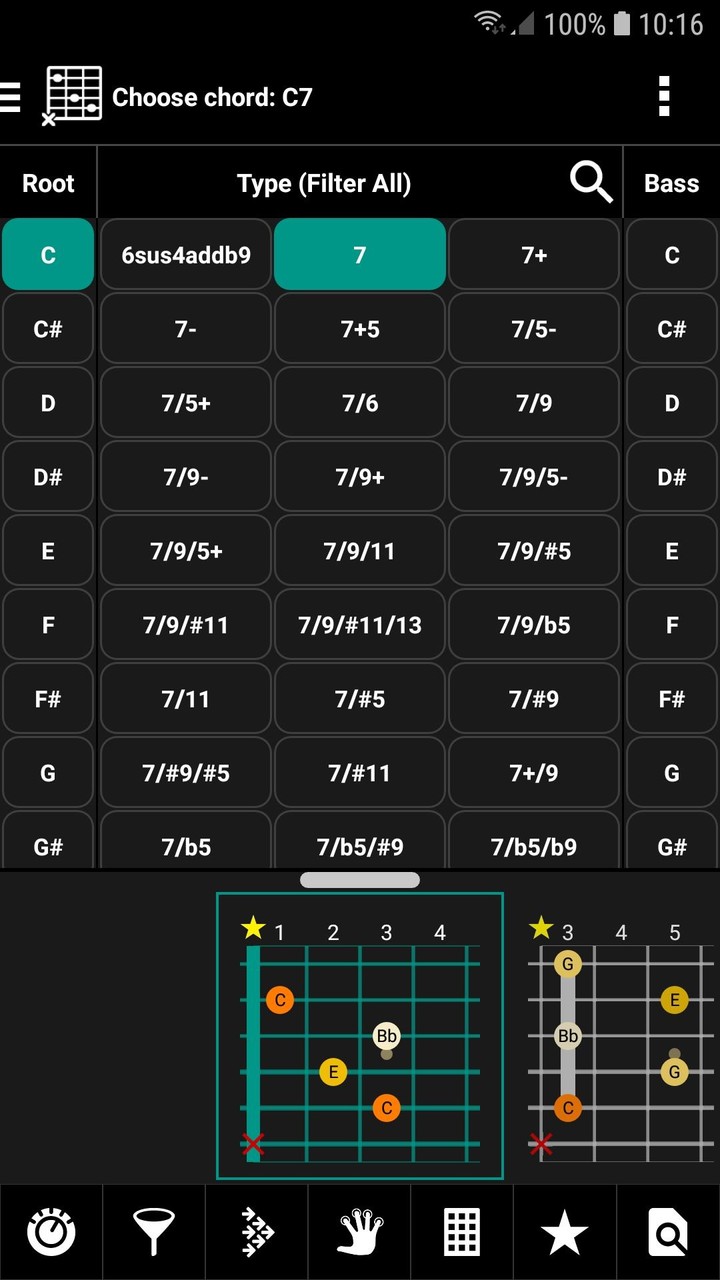Select the 7/9/#11/13 chord type
This screenshot has height=1280, width=720.
click(360, 624)
